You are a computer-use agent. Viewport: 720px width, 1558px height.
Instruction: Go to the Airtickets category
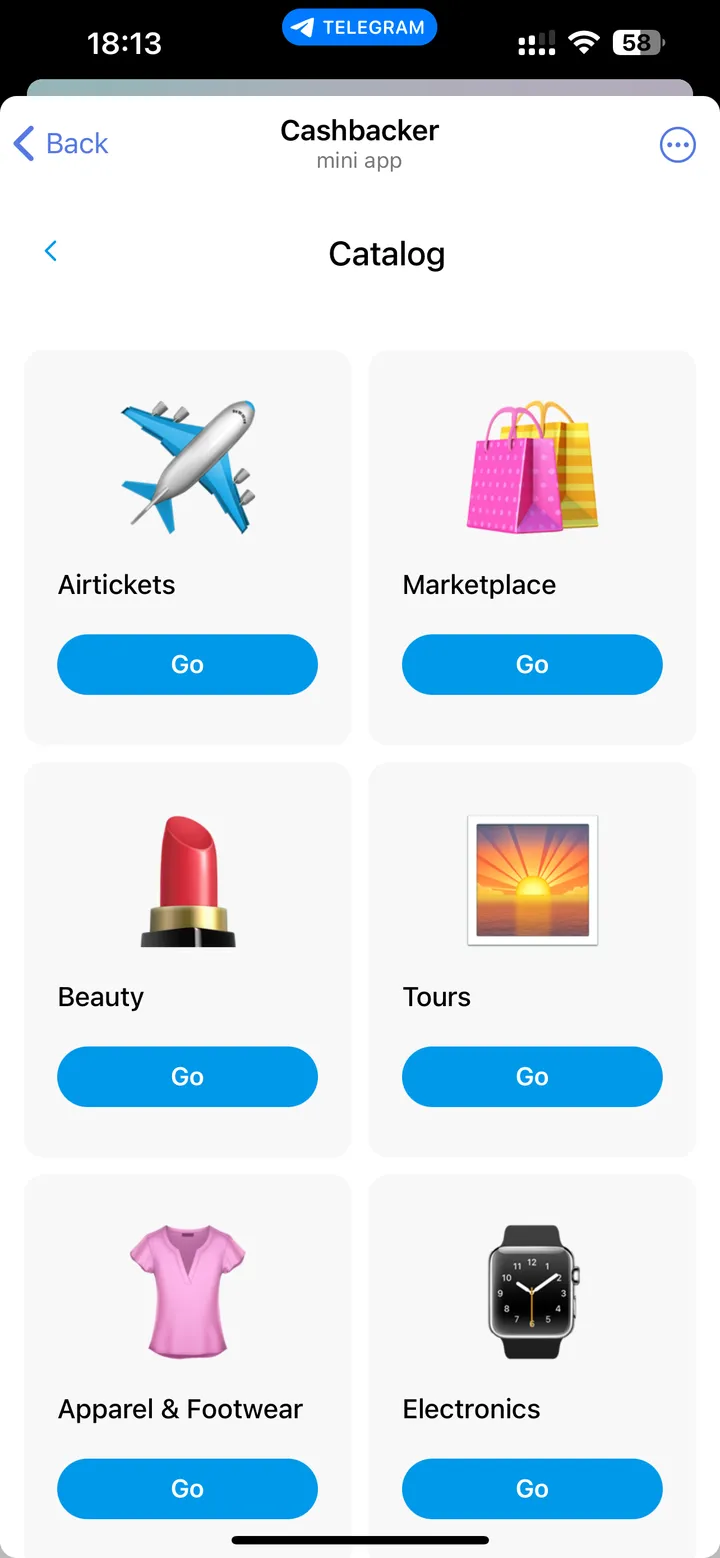point(187,664)
